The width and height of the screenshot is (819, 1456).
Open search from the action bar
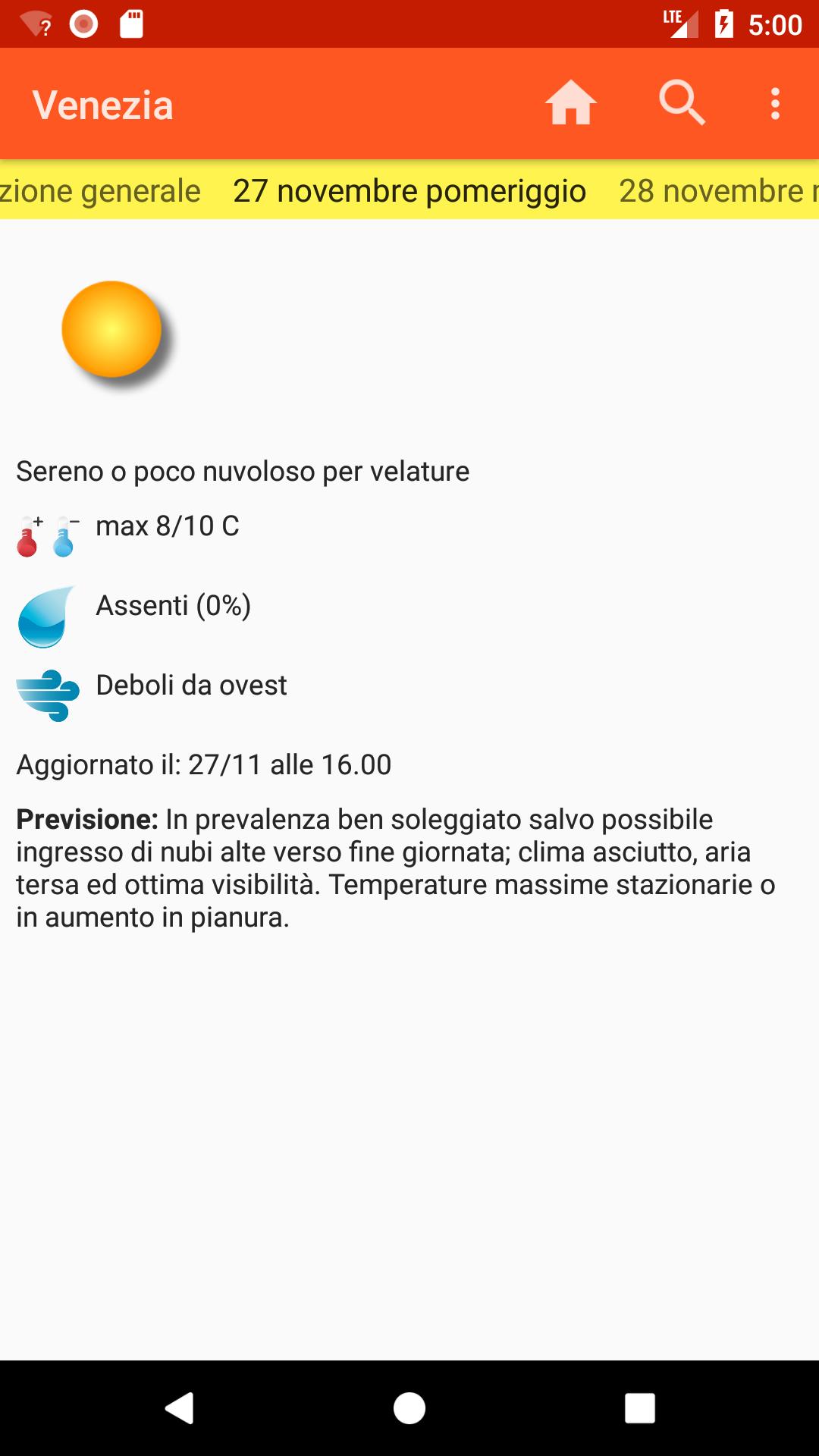coord(683,104)
